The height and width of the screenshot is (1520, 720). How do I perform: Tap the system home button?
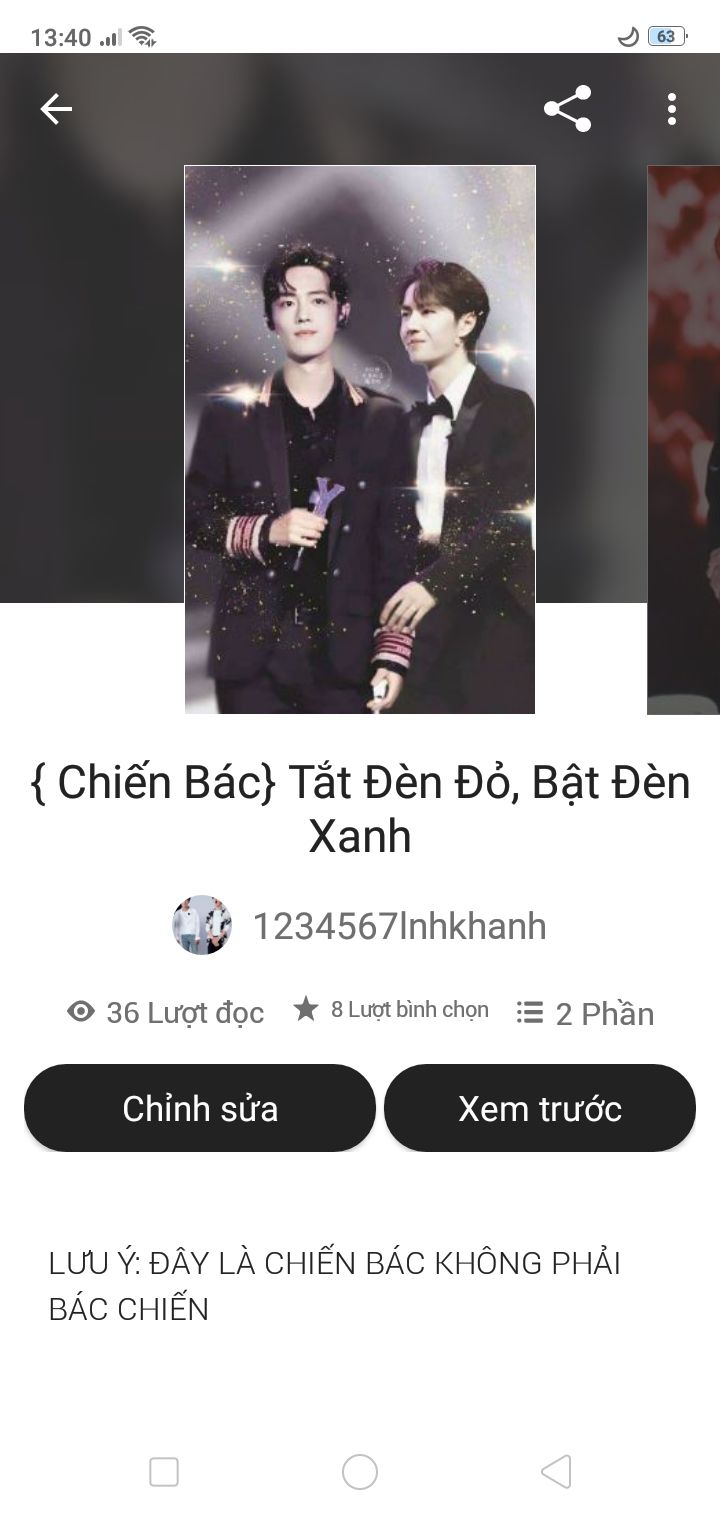pyautogui.click(x=360, y=1472)
